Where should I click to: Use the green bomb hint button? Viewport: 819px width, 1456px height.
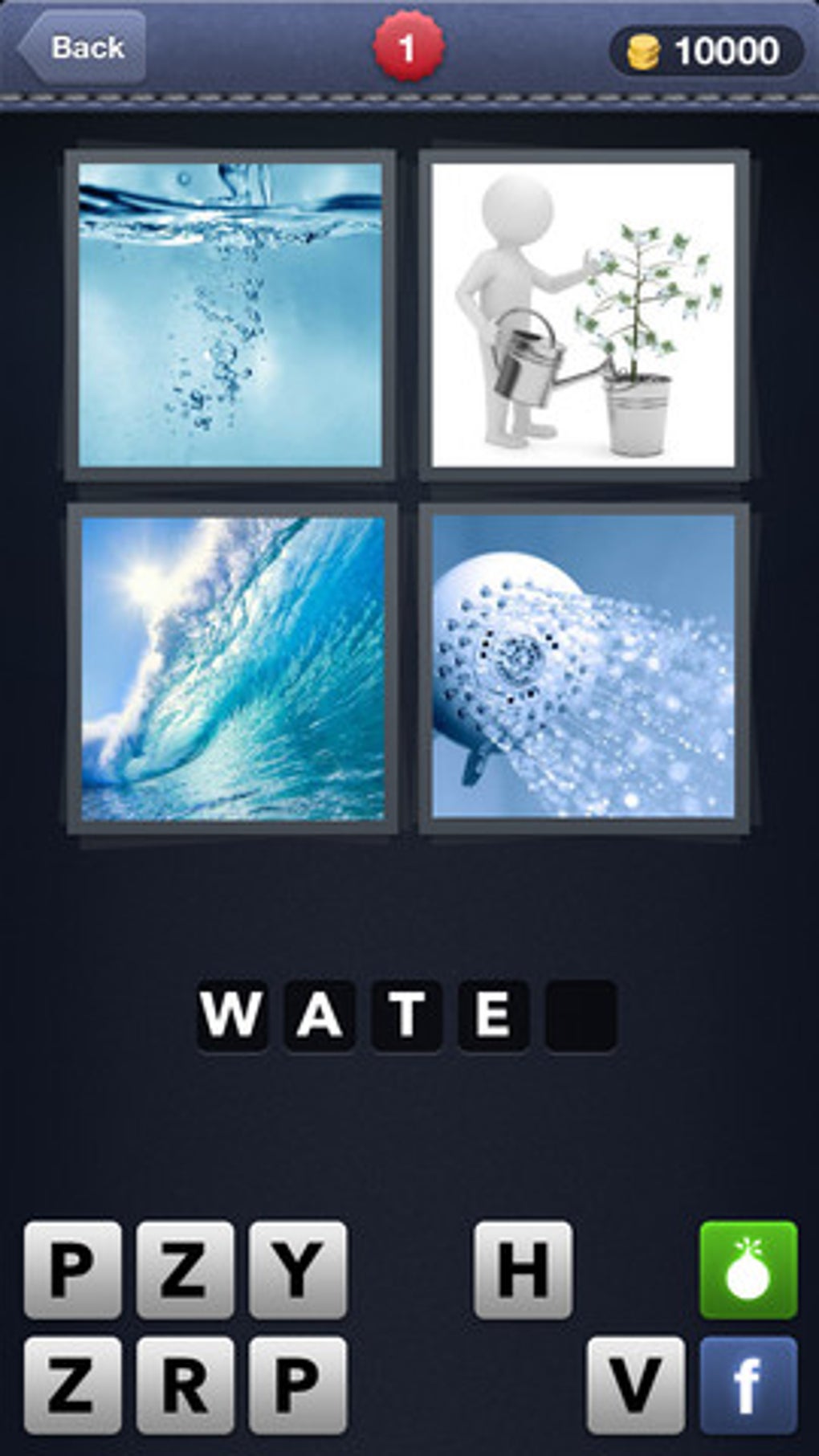[x=748, y=1269]
